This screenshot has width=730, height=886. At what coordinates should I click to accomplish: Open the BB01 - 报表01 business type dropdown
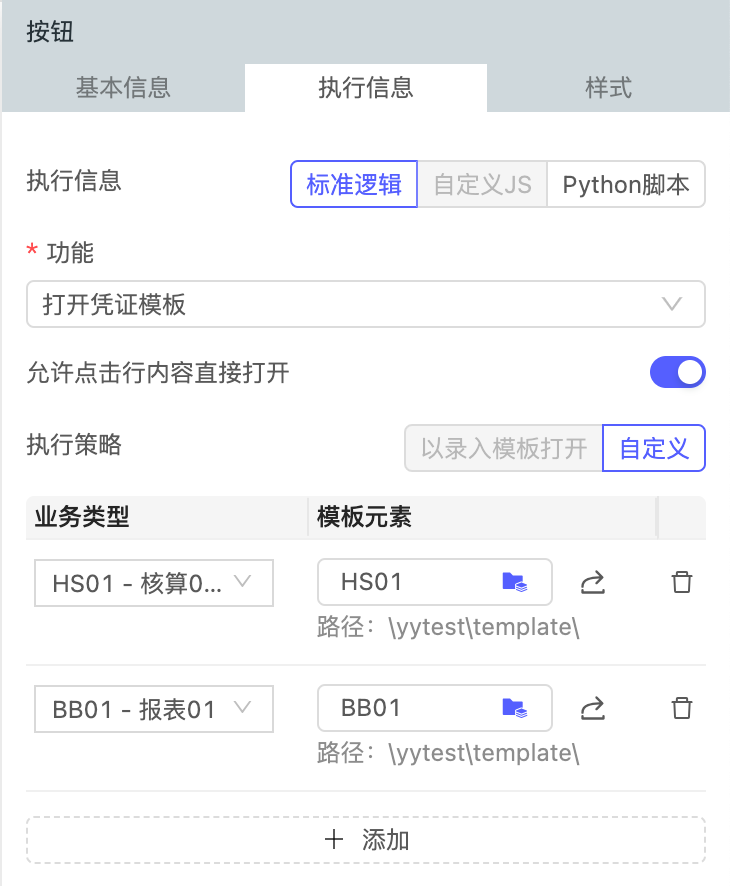pos(154,709)
